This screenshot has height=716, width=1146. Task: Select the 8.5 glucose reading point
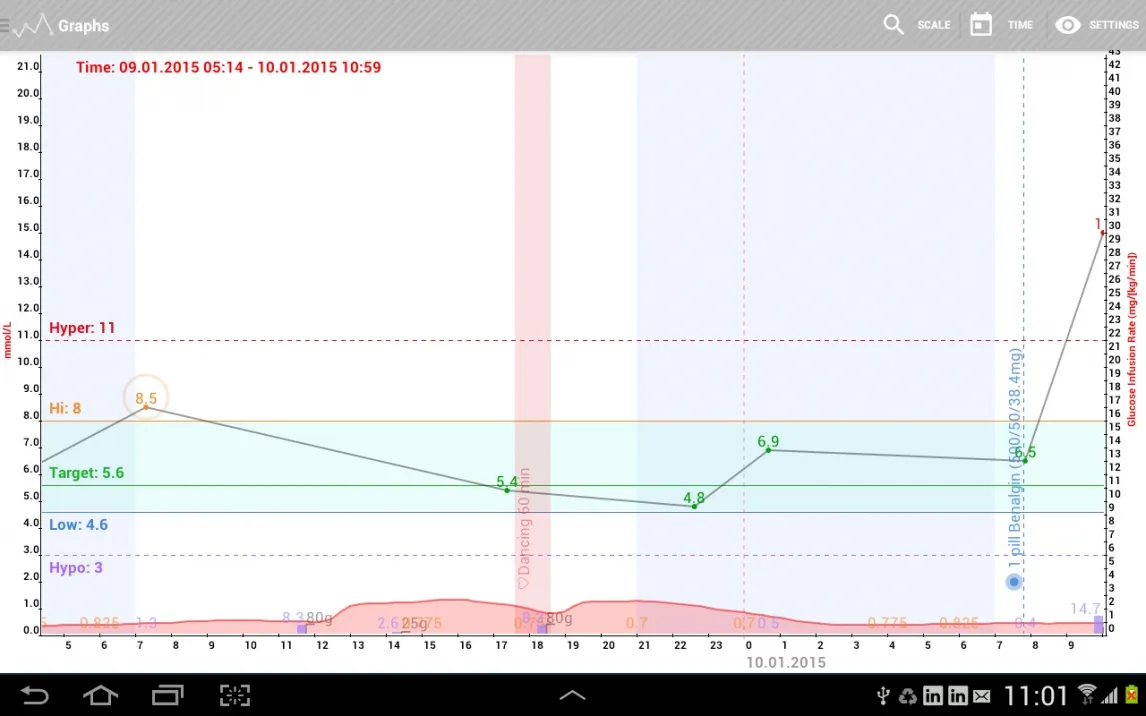(x=146, y=406)
